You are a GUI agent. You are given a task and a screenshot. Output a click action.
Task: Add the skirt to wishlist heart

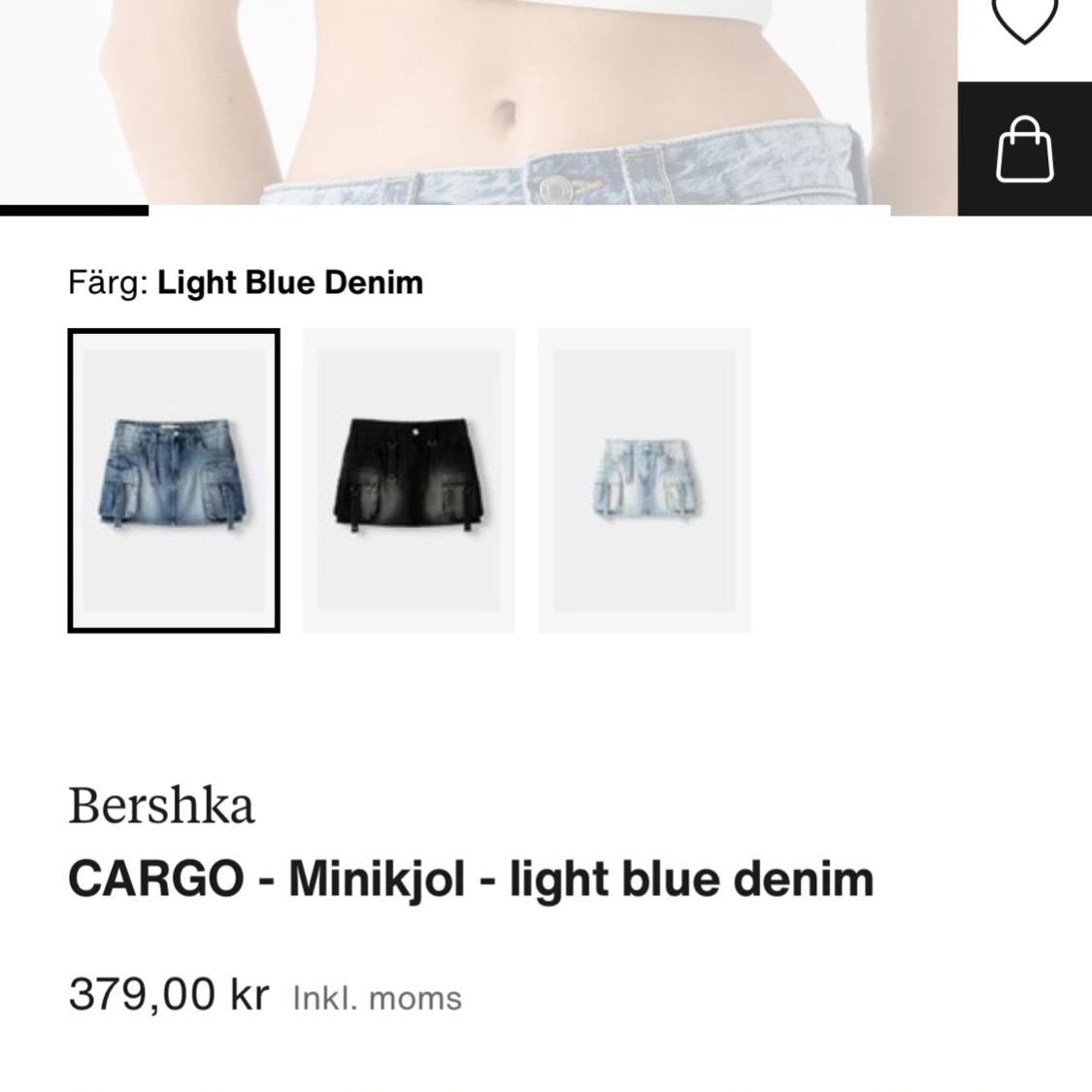1024,19
